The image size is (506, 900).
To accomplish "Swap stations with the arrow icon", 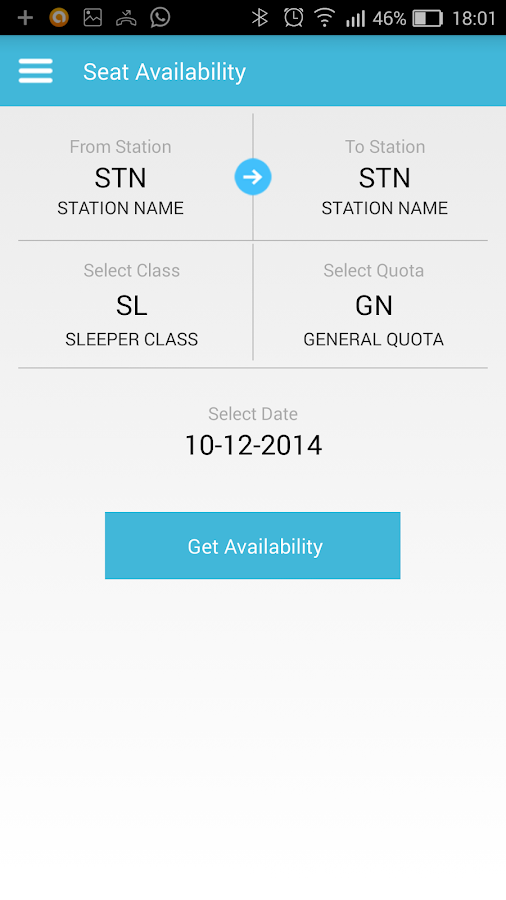I will pos(253,177).
